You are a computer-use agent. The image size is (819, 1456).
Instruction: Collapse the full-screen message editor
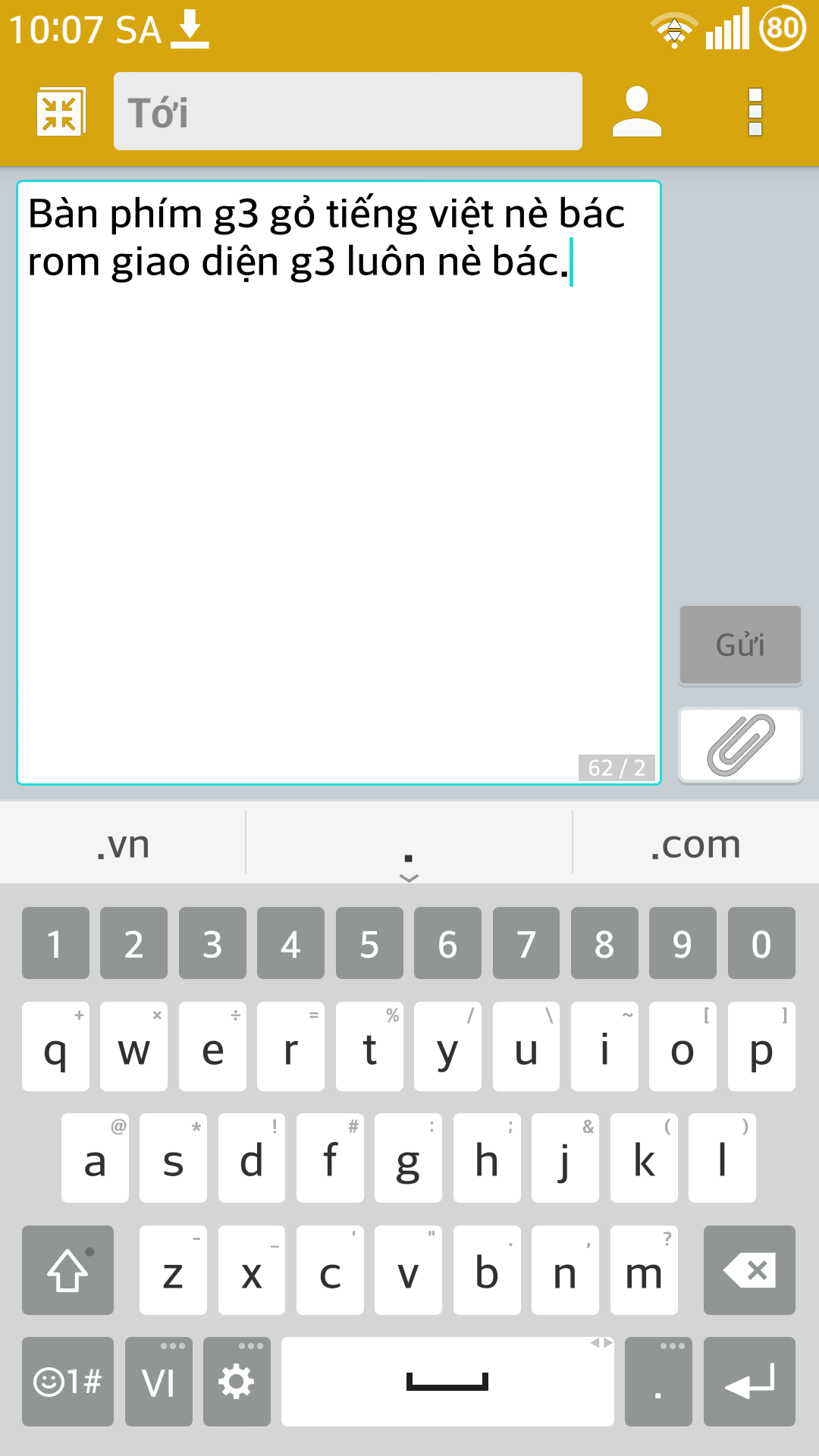point(61,112)
